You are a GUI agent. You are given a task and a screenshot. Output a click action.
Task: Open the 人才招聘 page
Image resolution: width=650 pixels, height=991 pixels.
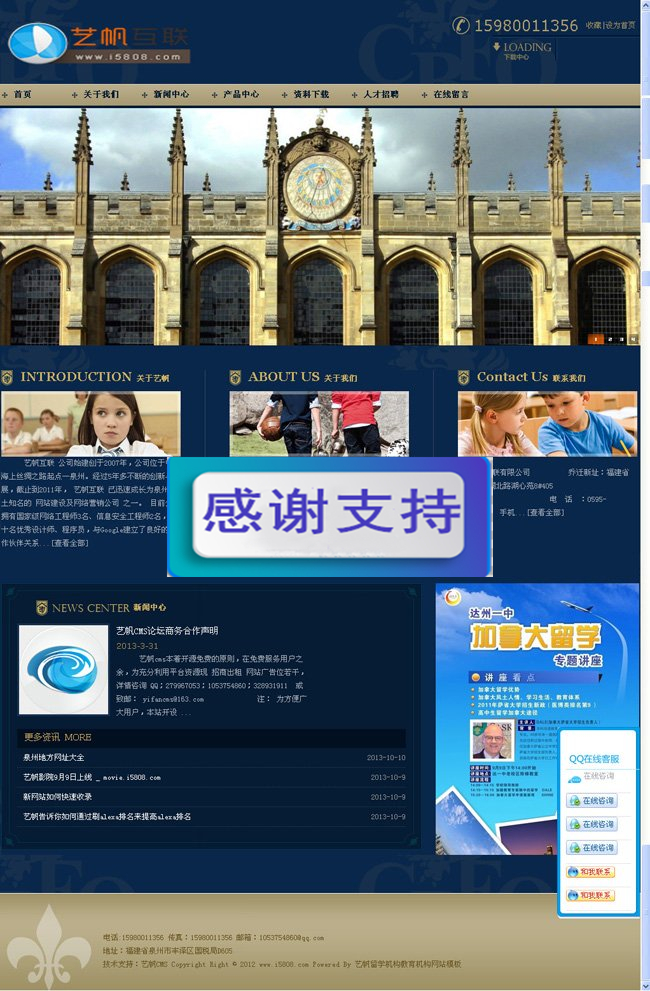pos(381,94)
